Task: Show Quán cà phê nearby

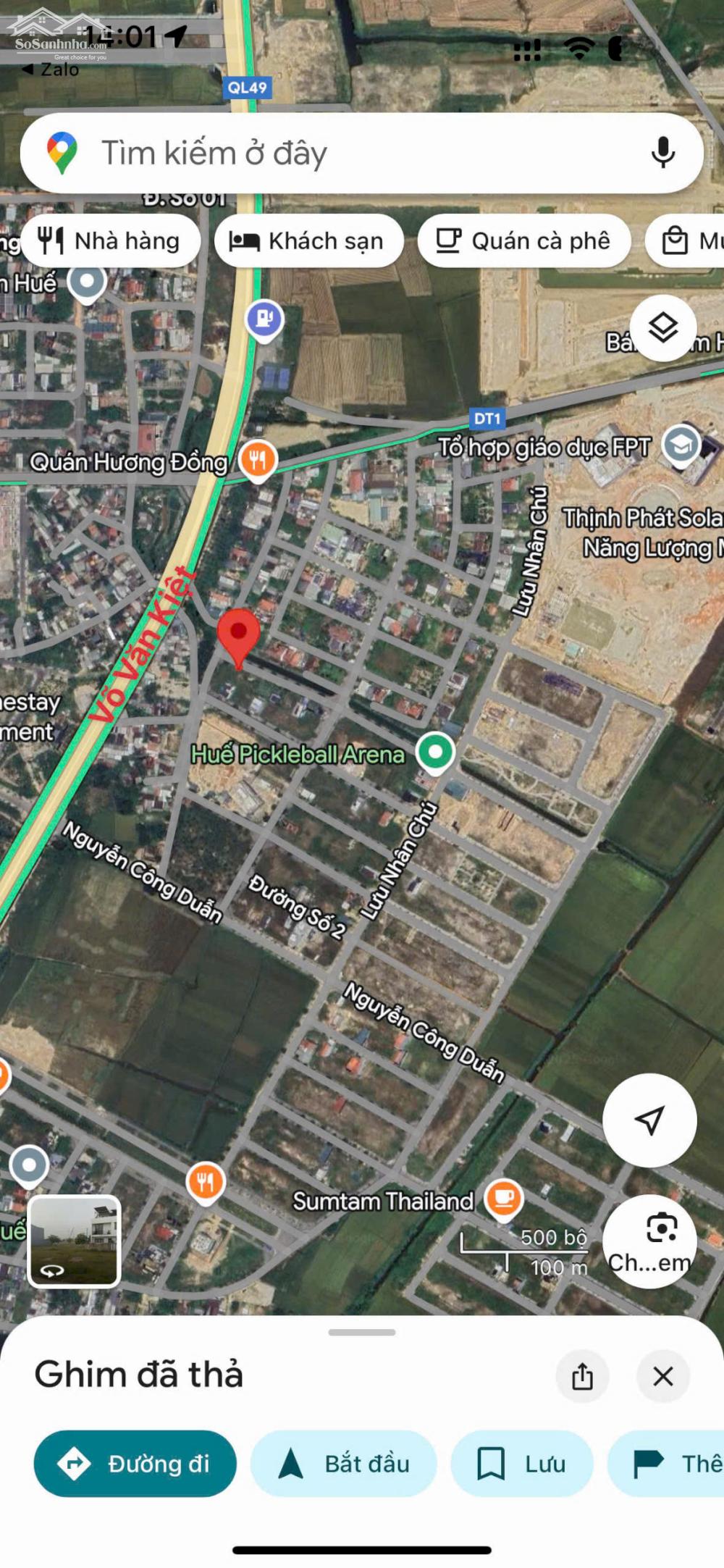Action: pyautogui.click(x=524, y=241)
